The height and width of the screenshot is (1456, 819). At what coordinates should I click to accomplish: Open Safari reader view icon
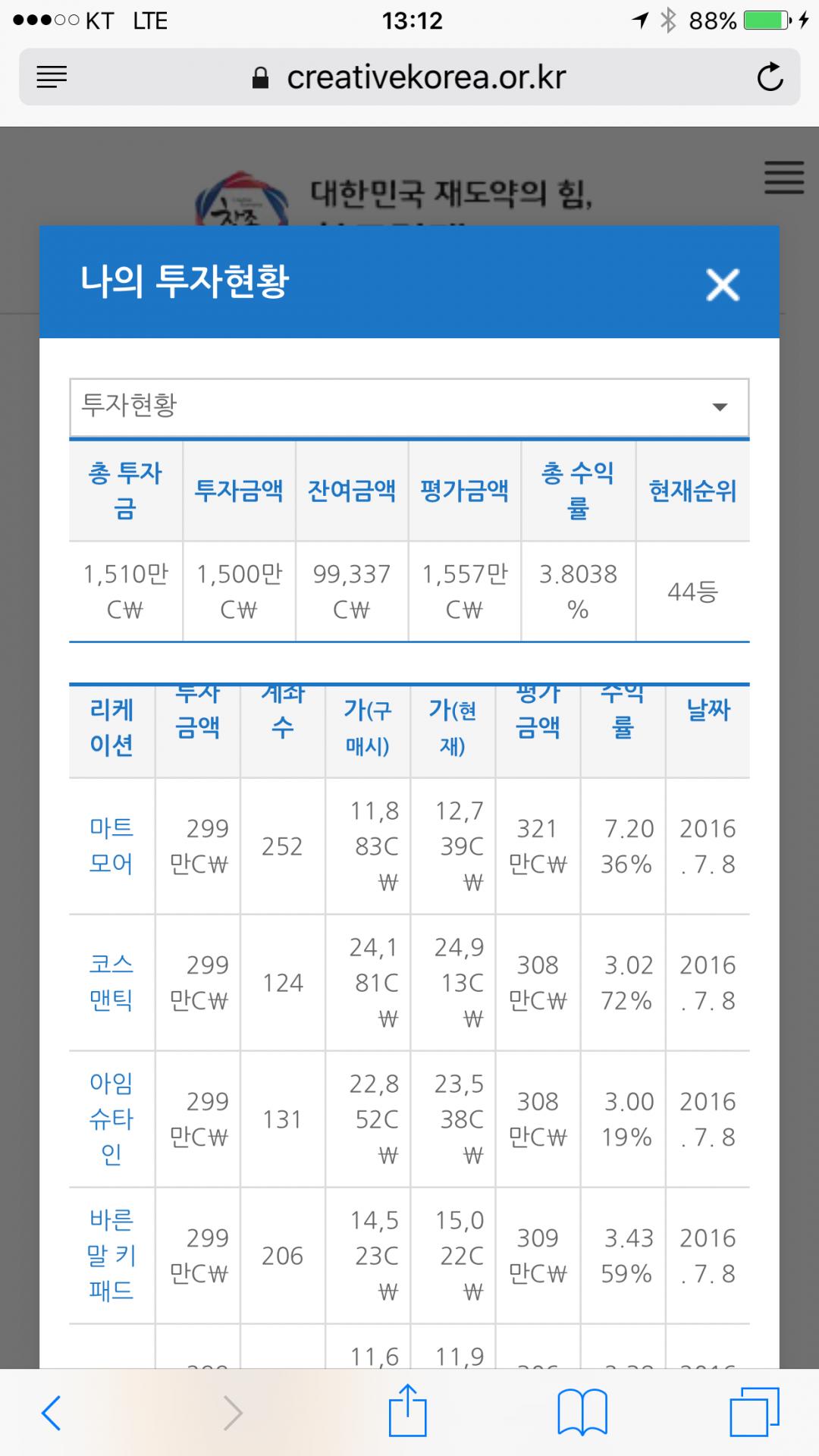pyautogui.click(x=52, y=77)
